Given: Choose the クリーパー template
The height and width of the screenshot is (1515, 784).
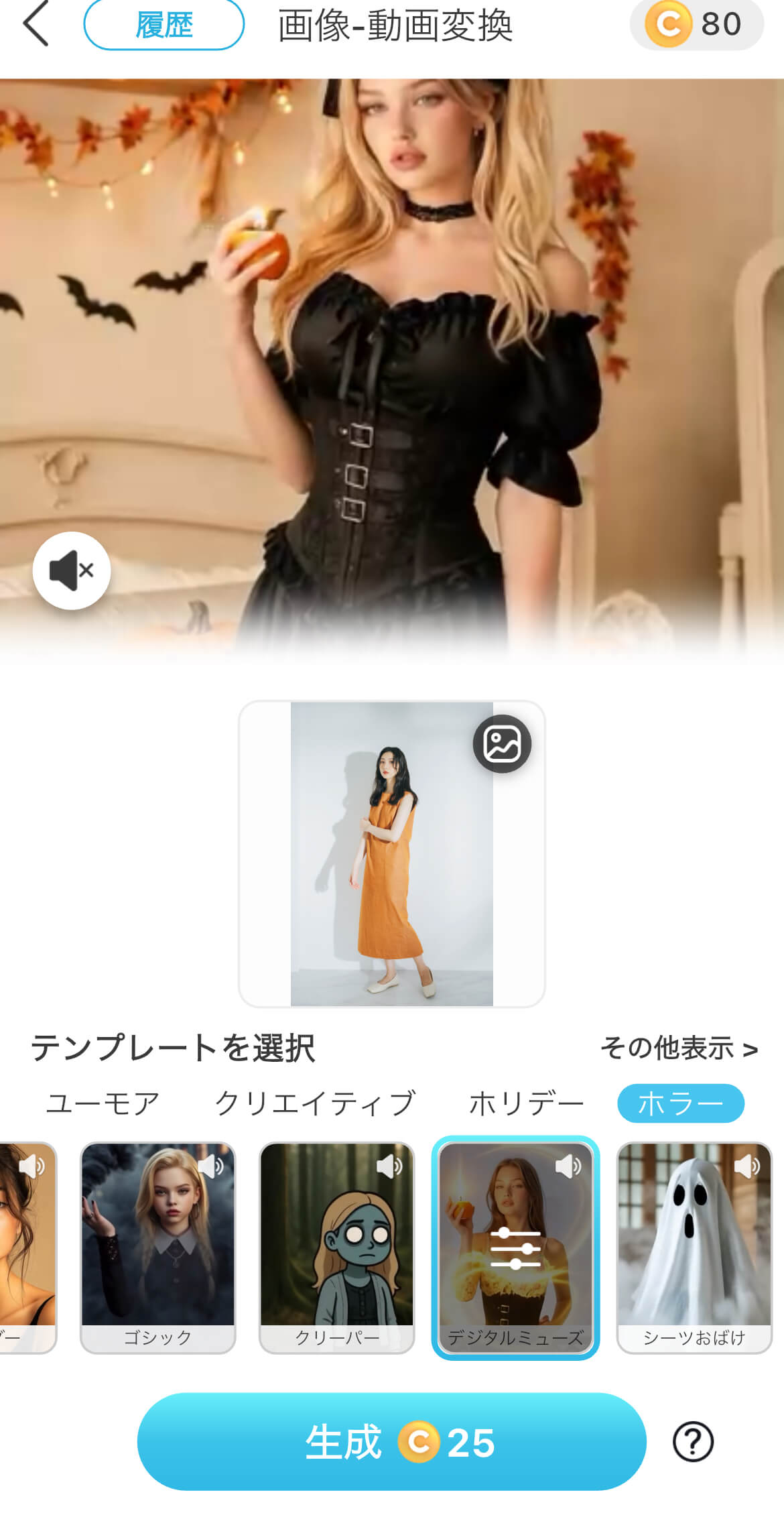Looking at the screenshot, I should [336, 1247].
